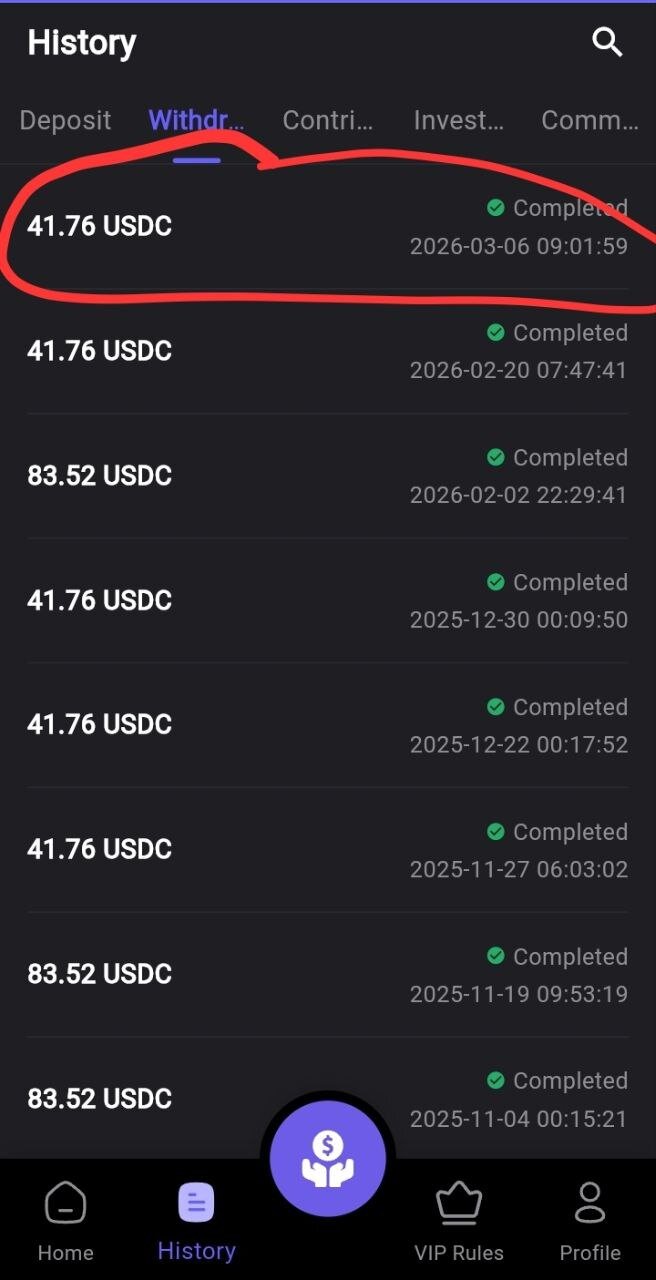View the withdrawal from 2025-11-27 06:03:02

327,850
